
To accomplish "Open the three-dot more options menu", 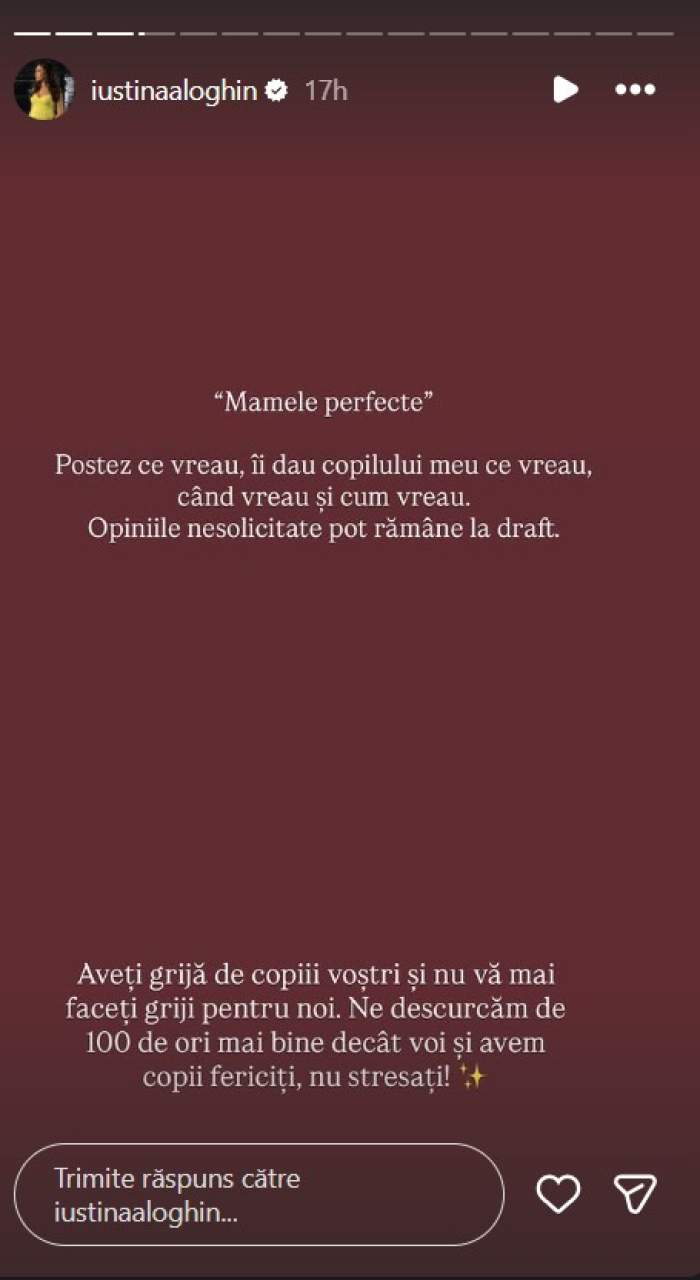I will [635, 90].
